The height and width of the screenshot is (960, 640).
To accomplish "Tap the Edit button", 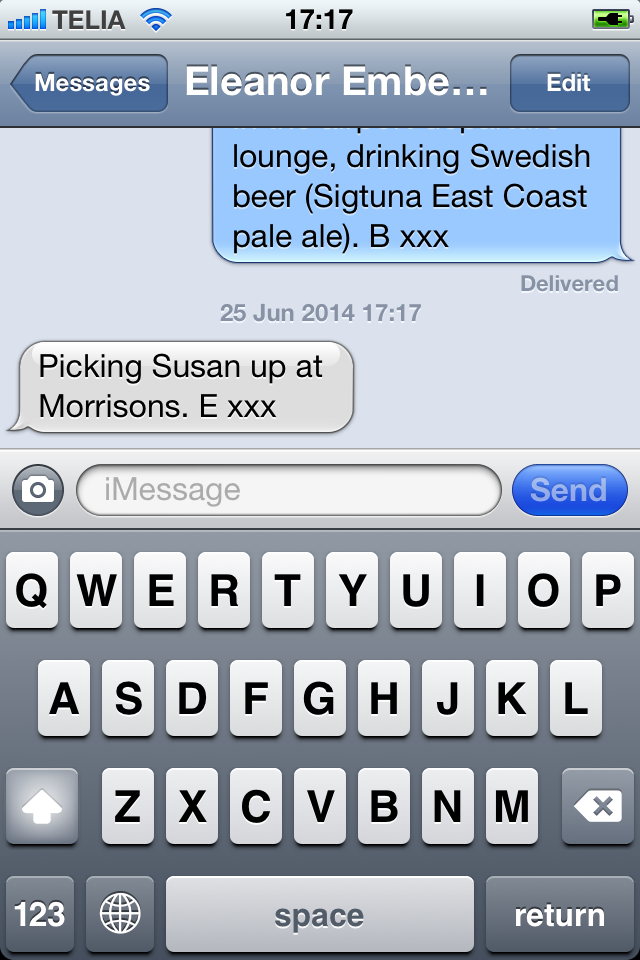I will point(568,84).
